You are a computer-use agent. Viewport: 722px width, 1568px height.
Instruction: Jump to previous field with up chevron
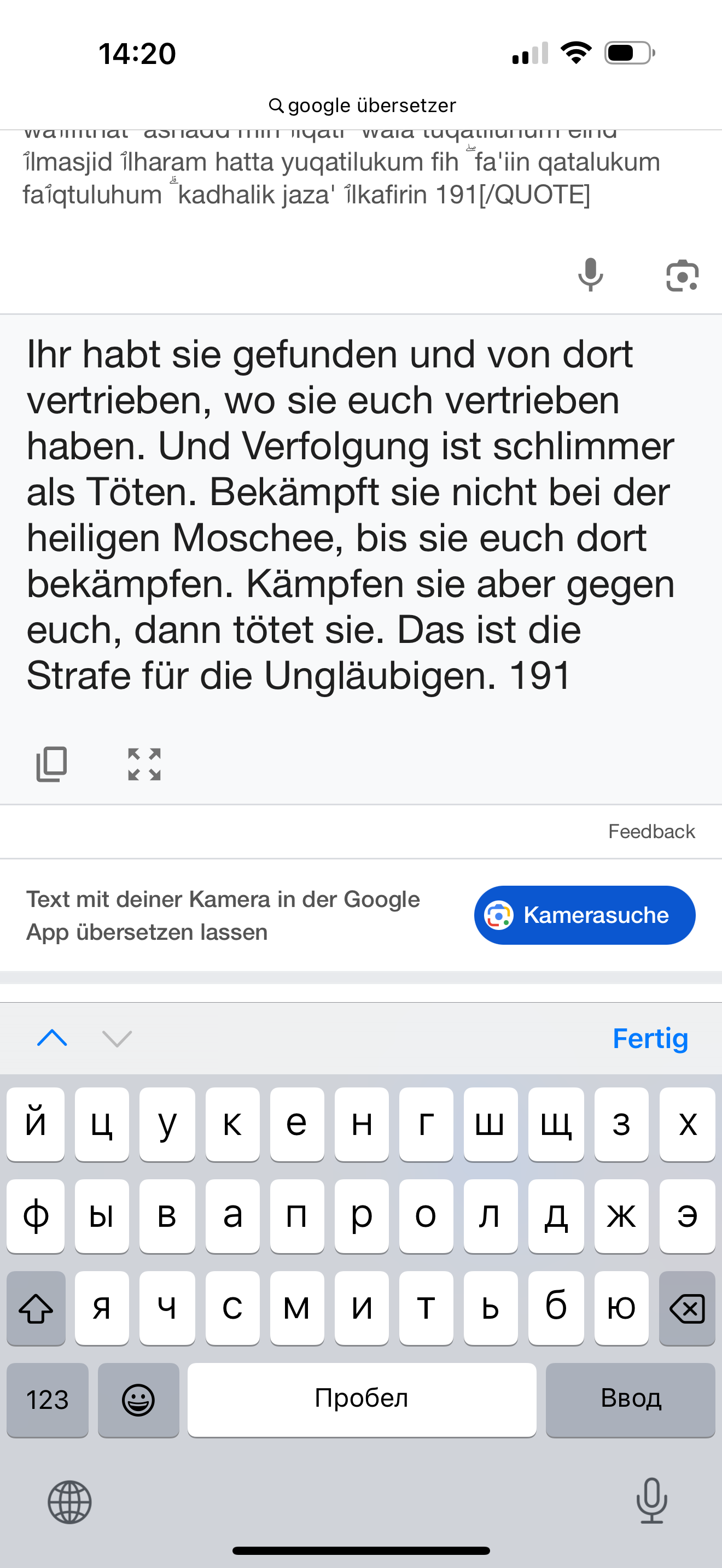click(x=53, y=1038)
